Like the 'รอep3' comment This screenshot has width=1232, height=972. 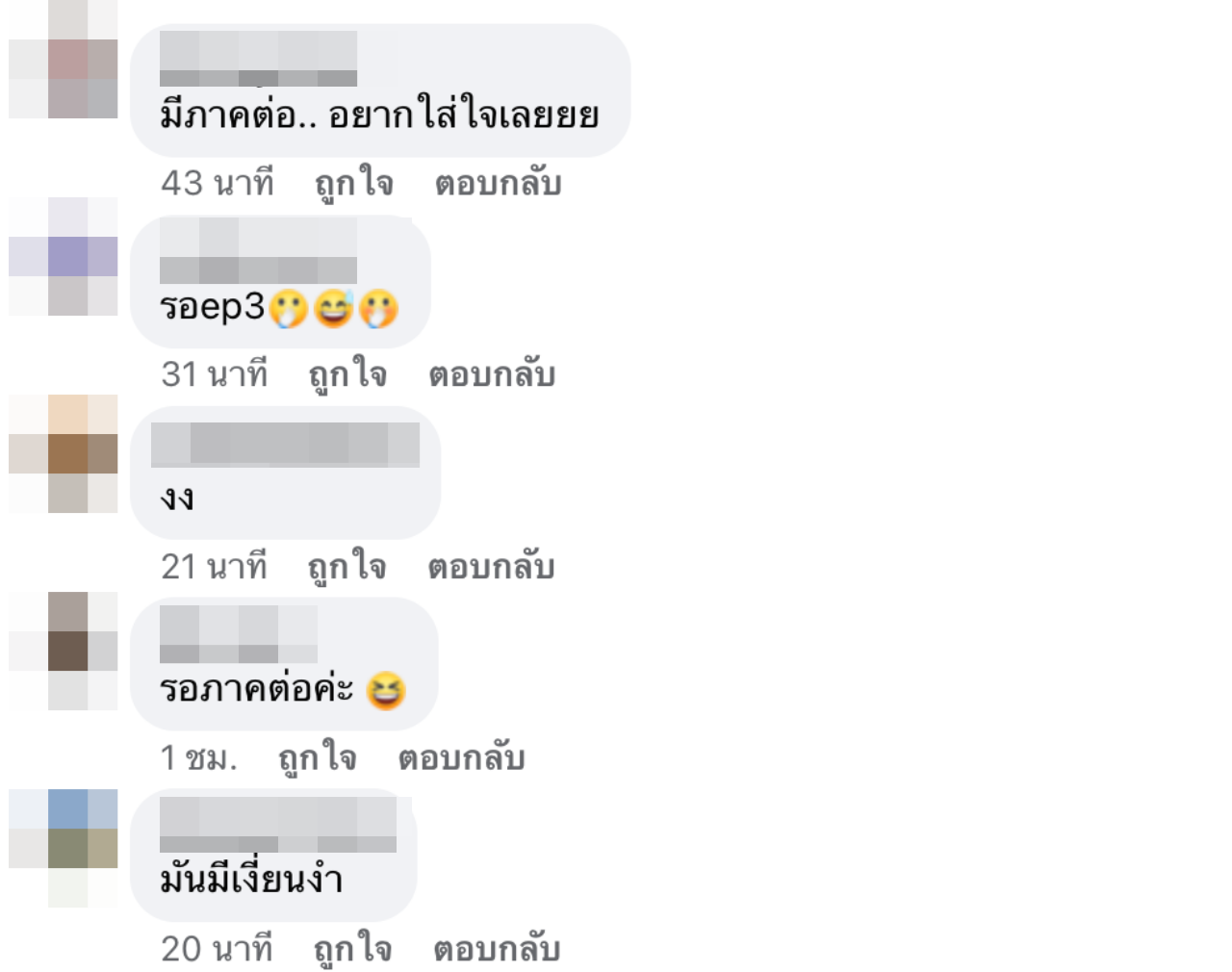click(x=347, y=374)
